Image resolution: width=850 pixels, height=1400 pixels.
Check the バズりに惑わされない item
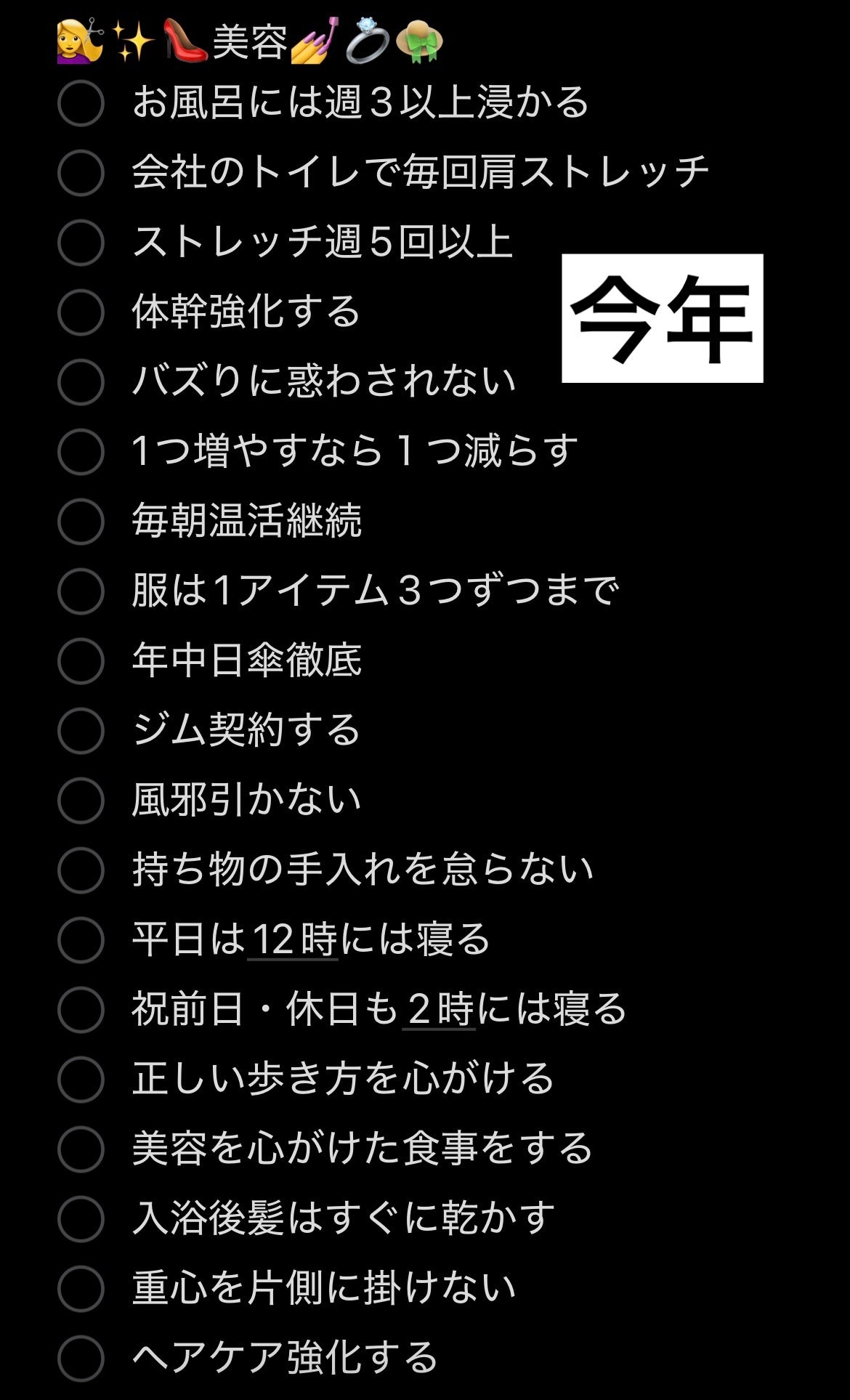tap(81, 382)
